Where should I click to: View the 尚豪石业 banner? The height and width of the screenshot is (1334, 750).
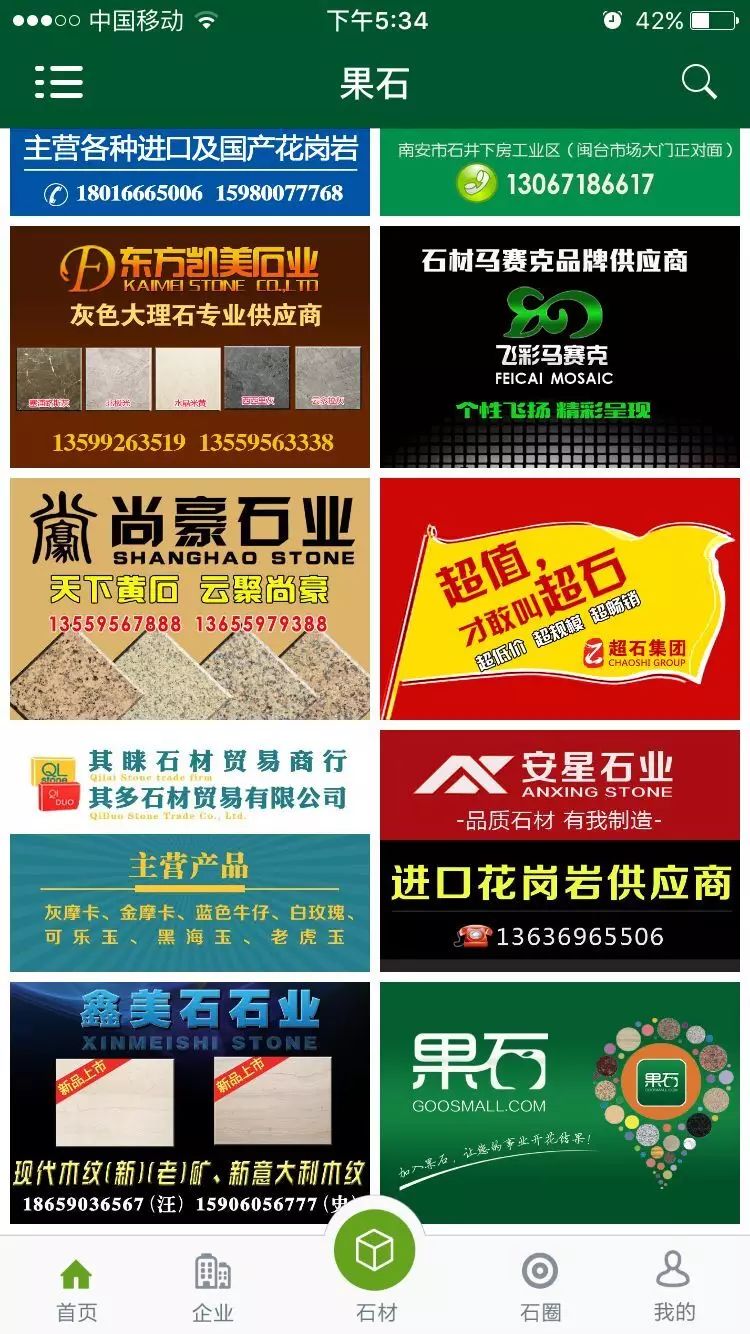pyautogui.click(x=190, y=599)
